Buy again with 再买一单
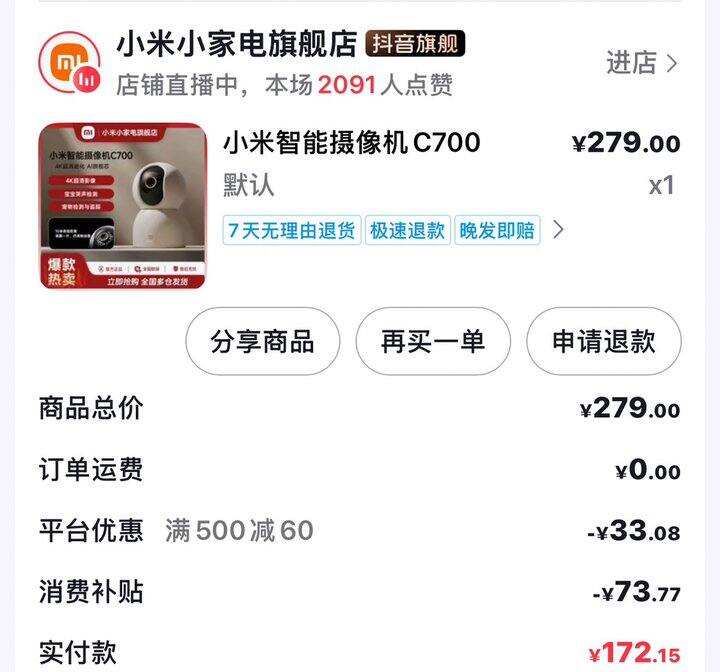The image size is (720, 672). coord(433,341)
